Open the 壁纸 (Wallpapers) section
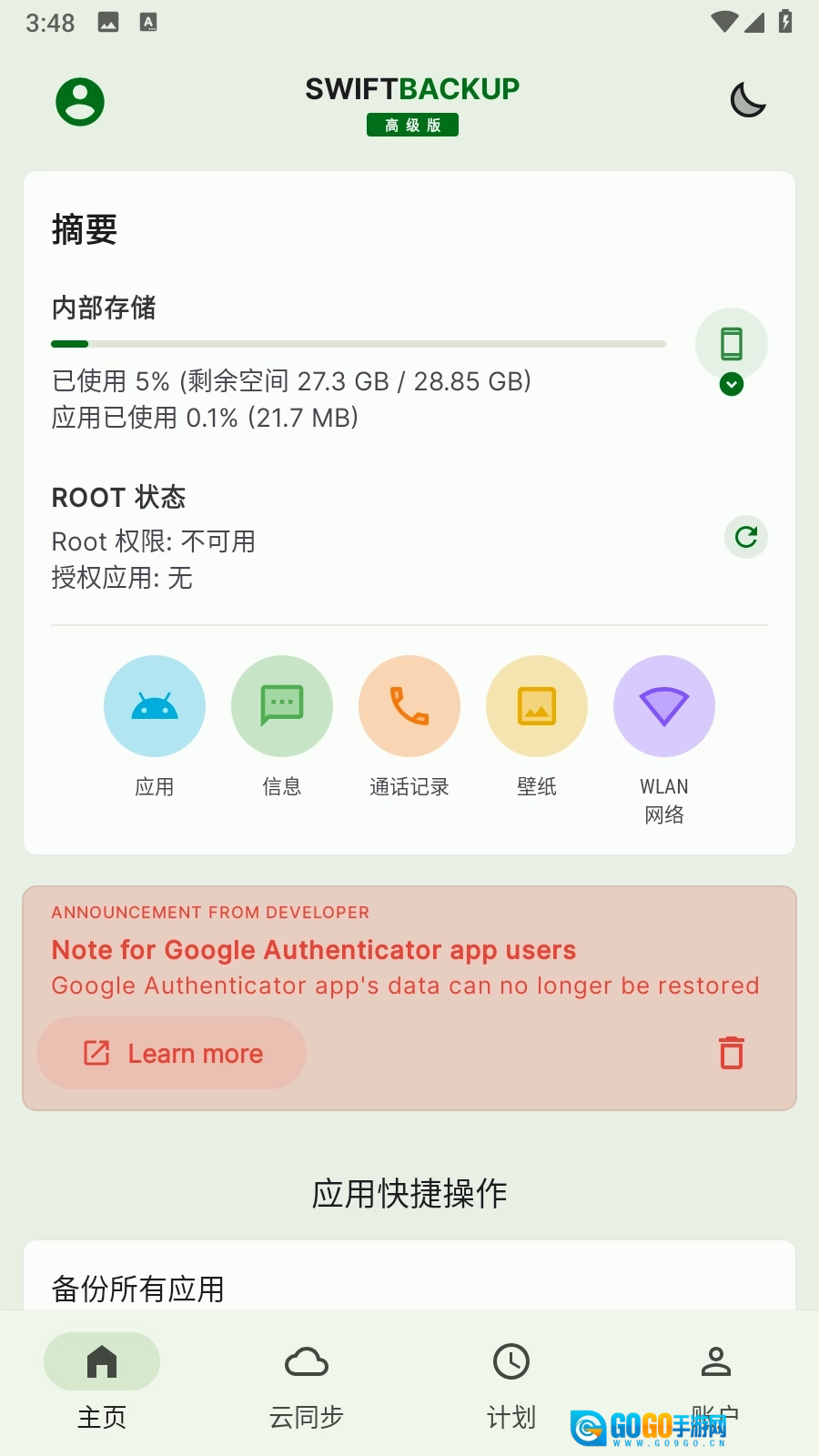819x1456 pixels. [537, 707]
